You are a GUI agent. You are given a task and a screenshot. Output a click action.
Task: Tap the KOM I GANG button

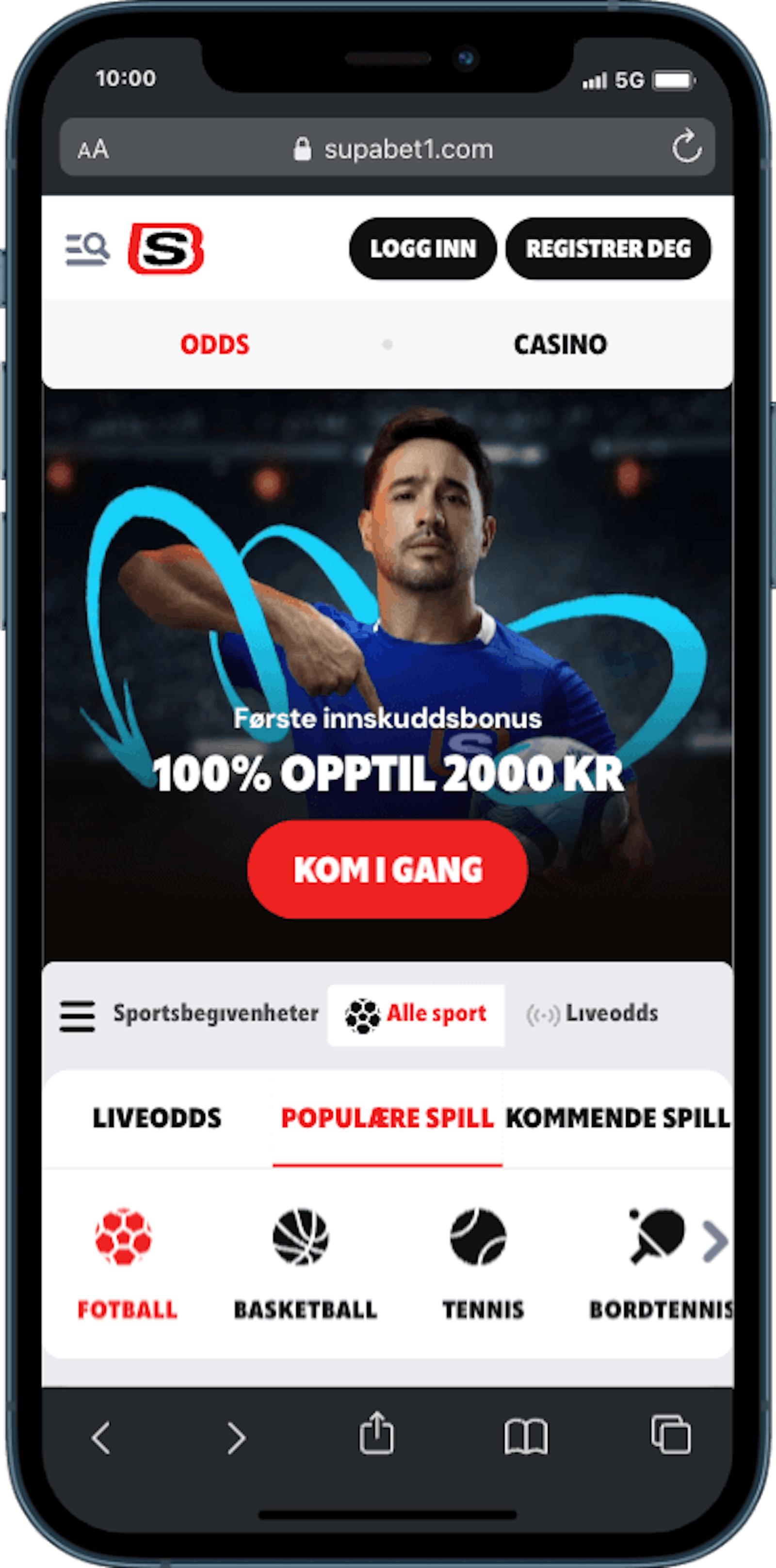tap(388, 869)
